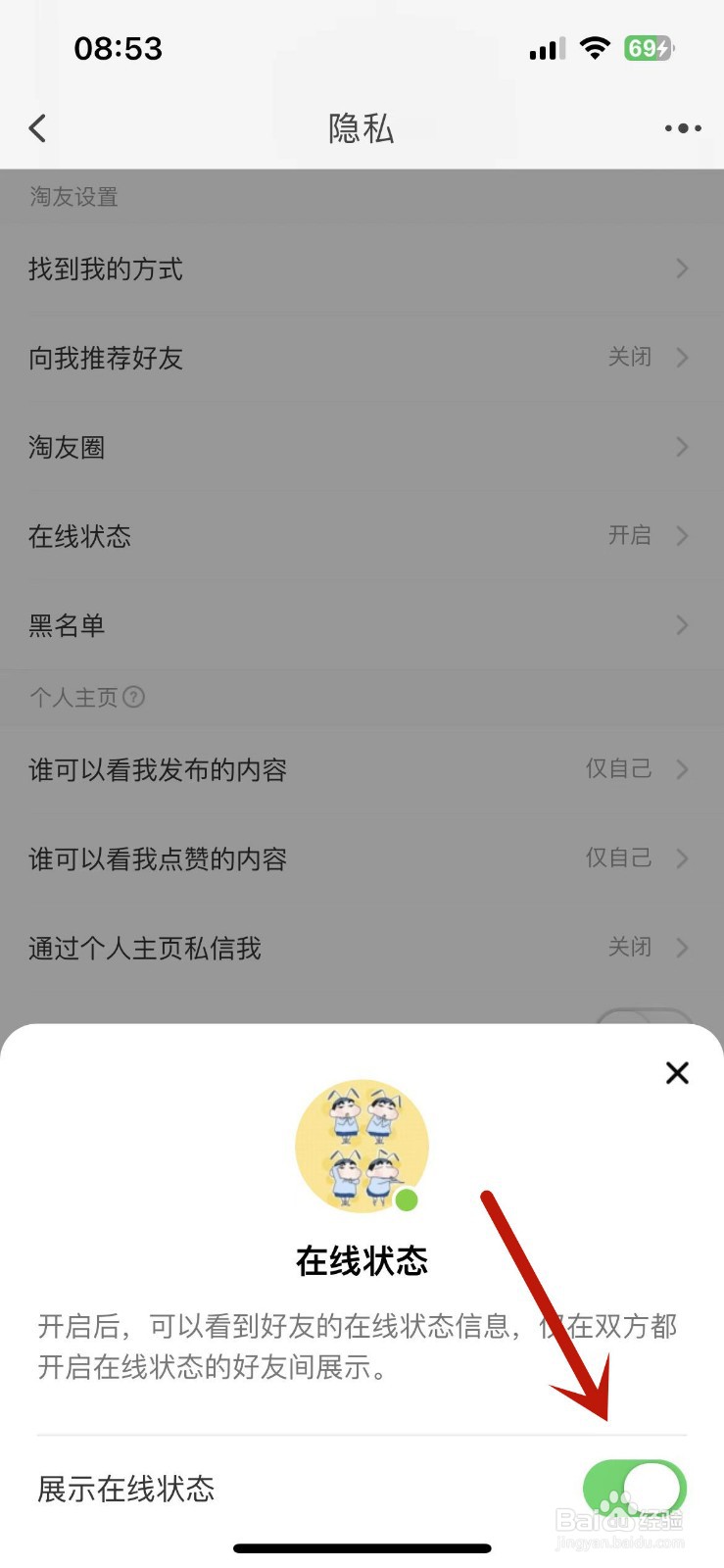Tap the online status avatar image
The width and height of the screenshot is (724, 1568).
click(362, 1145)
